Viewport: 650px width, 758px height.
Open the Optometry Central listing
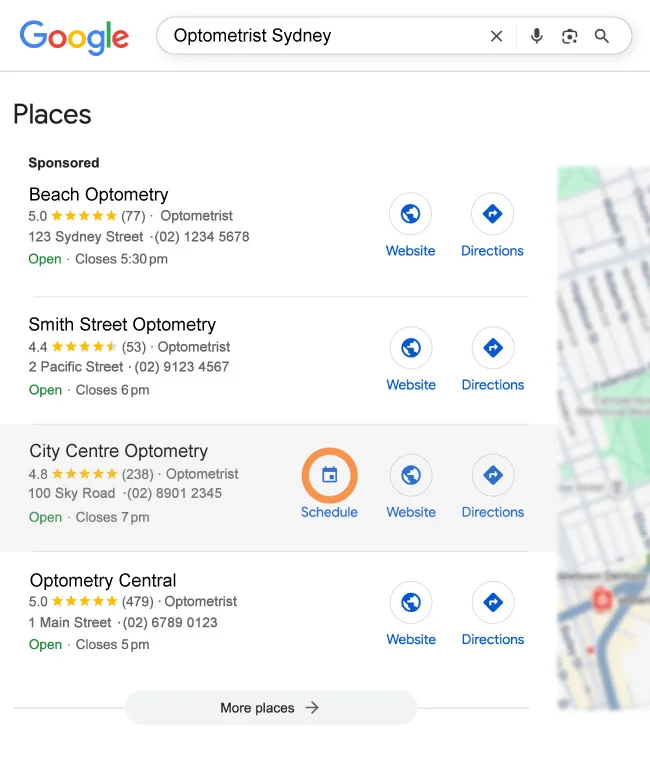[103, 580]
